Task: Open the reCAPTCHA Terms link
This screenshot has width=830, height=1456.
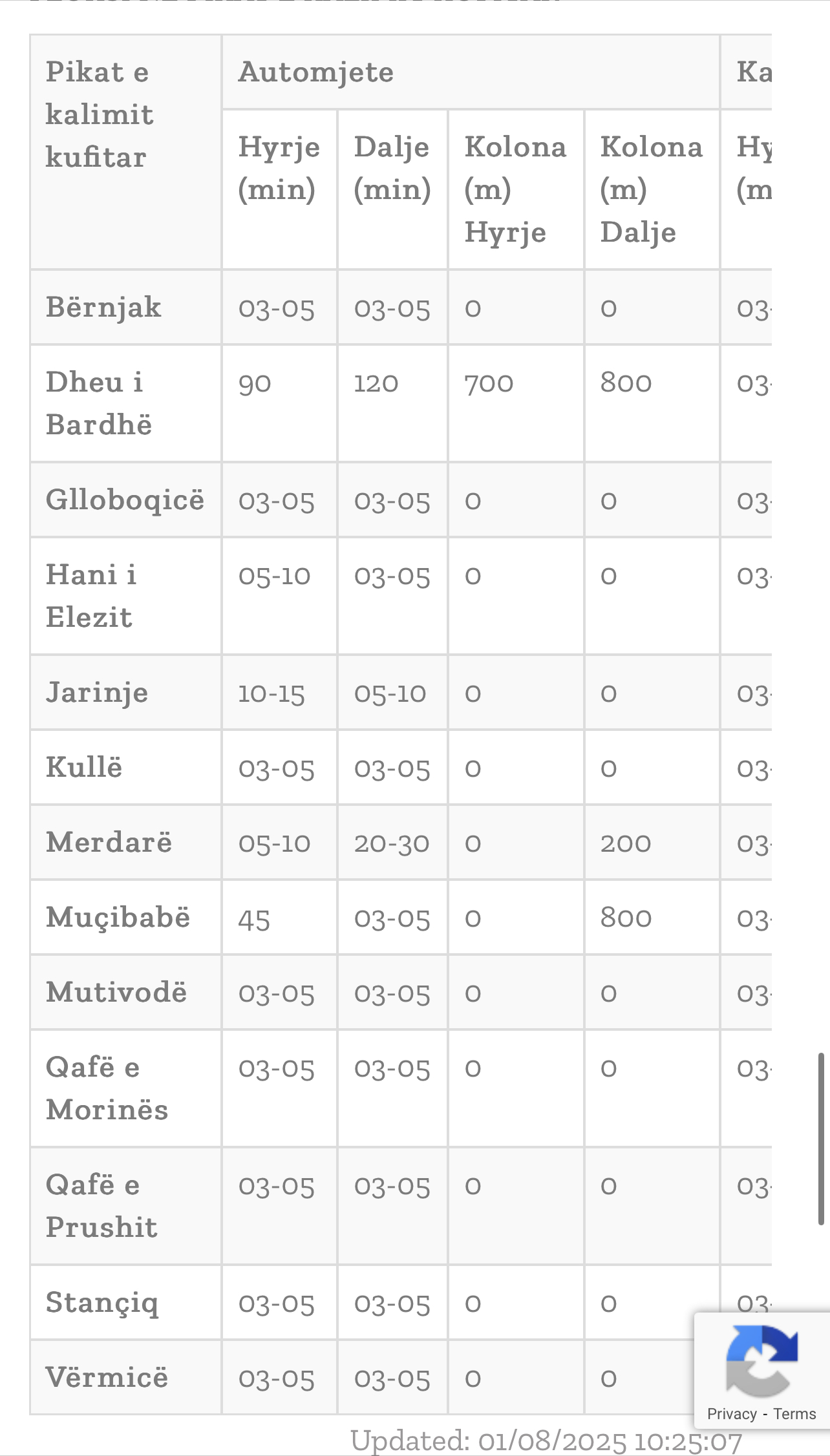Action: pyautogui.click(x=794, y=1414)
